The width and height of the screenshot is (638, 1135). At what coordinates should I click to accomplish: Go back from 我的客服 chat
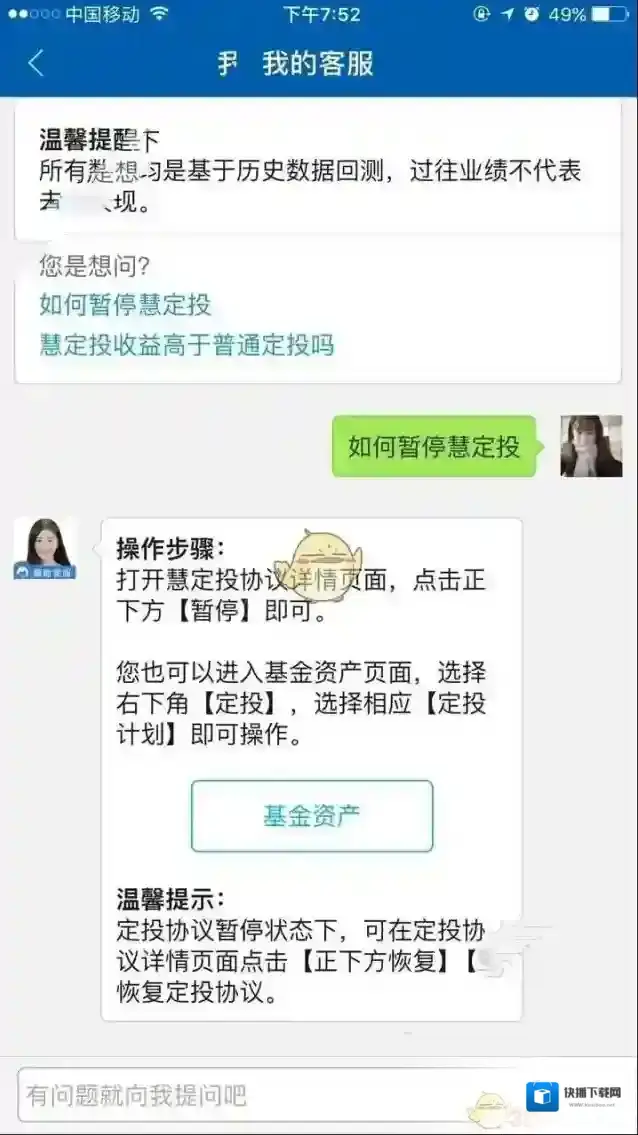pyautogui.click(x=36, y=64)
